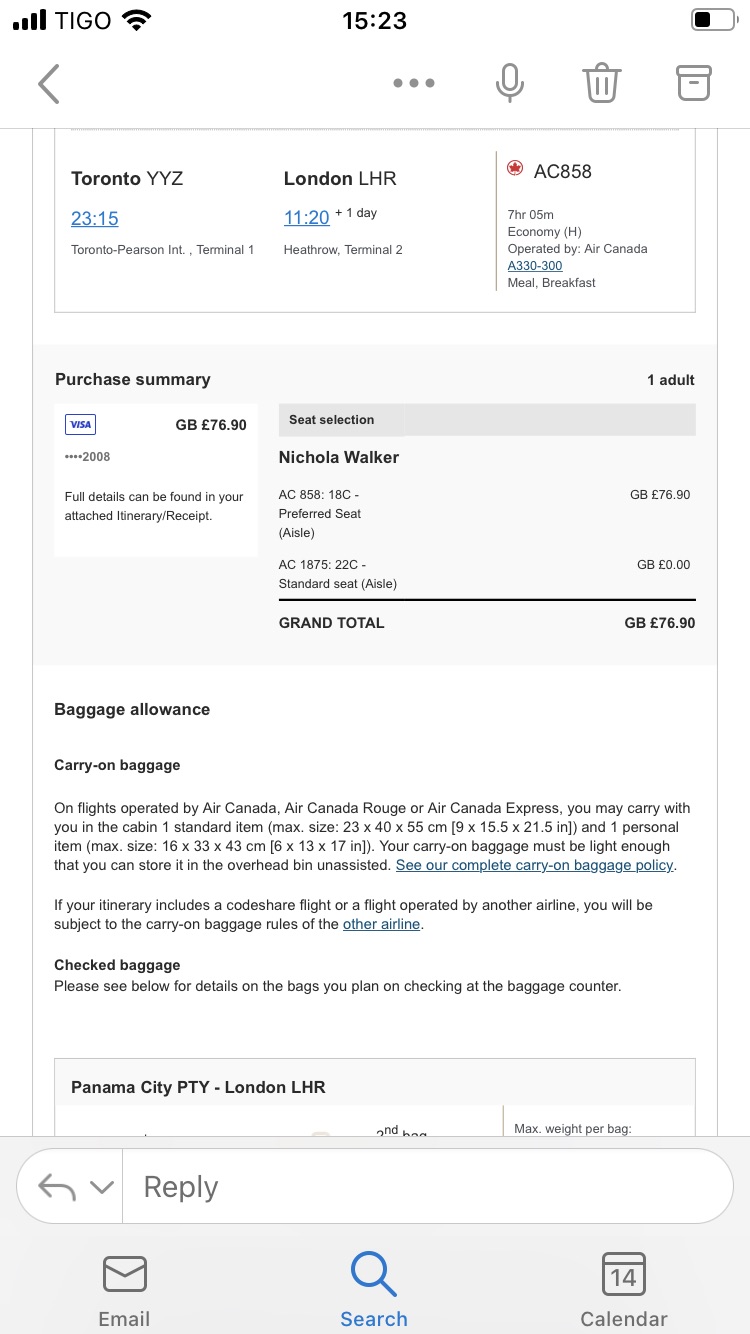Tap the Visa card icon in Purchase summary
The height and width of the screenshot is (1334, 750).
point(80,424)
